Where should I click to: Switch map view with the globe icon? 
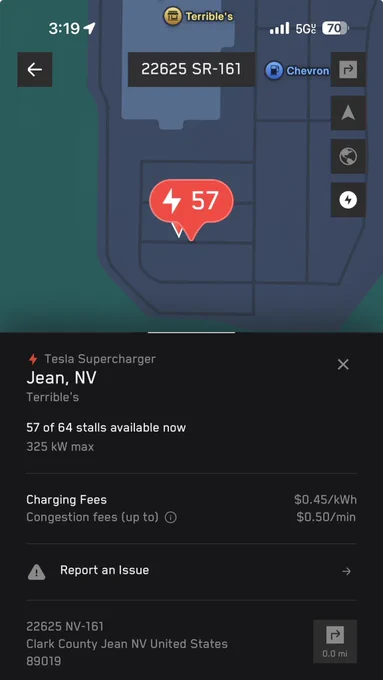(348, 156)
